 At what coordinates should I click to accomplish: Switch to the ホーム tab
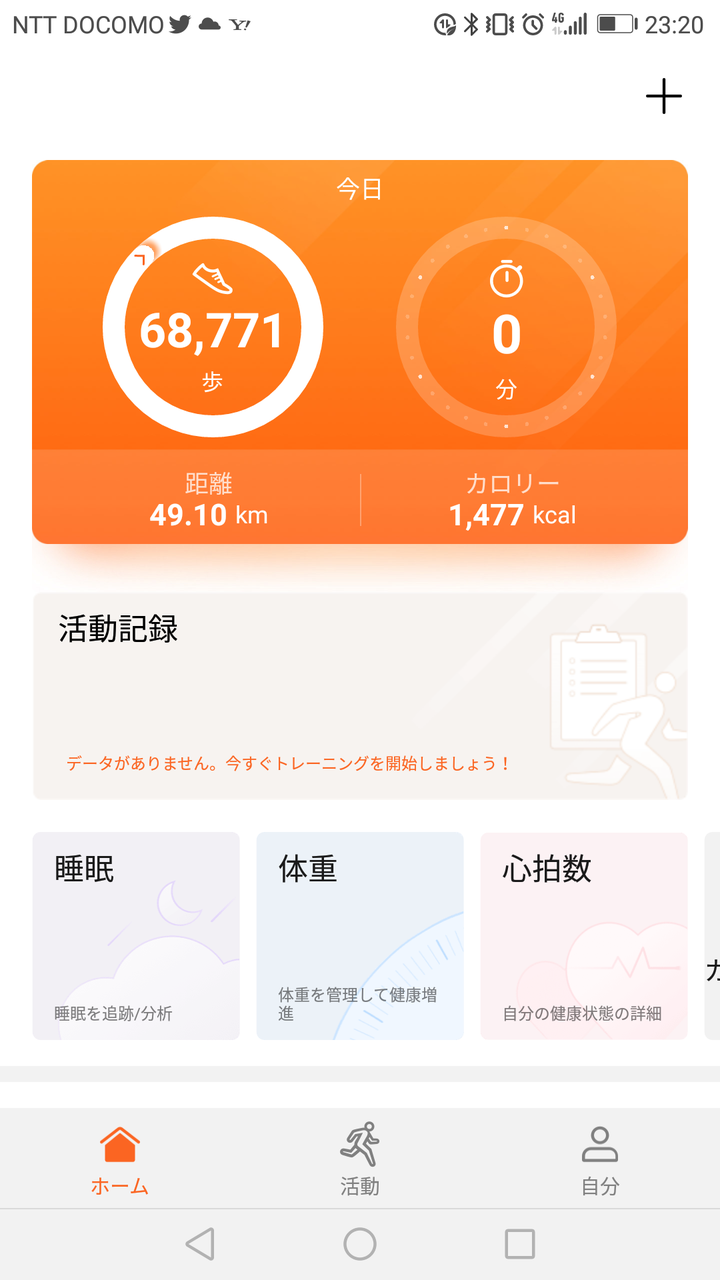click(120, 1160)
